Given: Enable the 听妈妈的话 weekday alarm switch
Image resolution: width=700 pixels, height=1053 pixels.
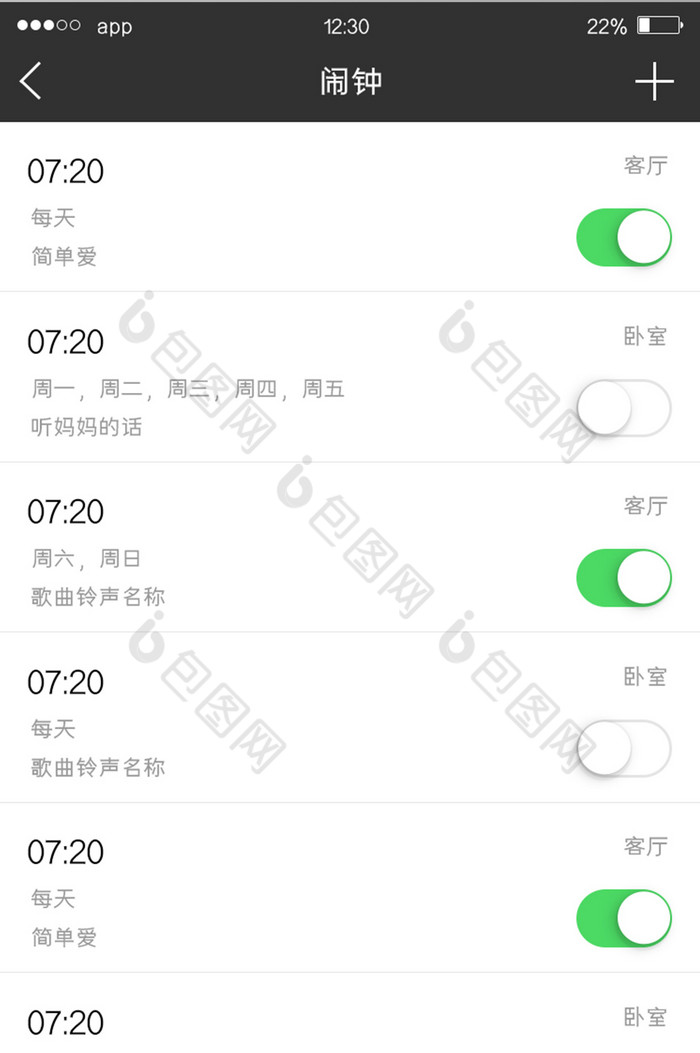Looking at the screenshot, I should click(x=623, y=408).
